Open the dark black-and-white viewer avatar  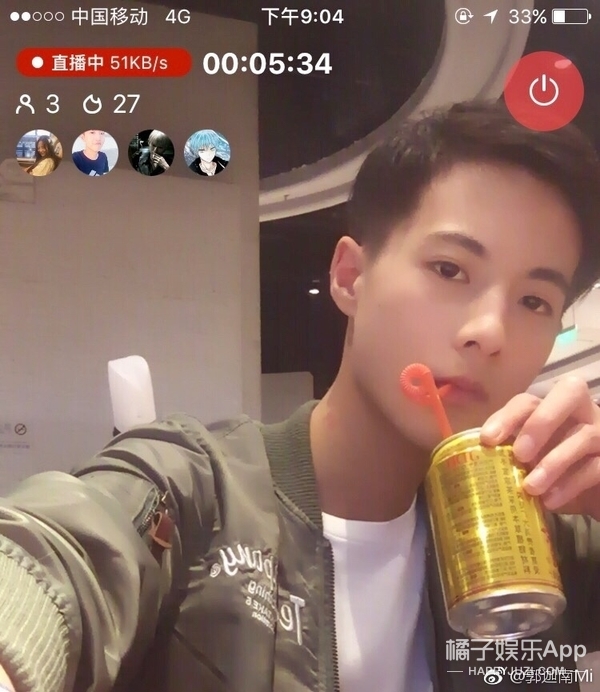pos(151,153)
